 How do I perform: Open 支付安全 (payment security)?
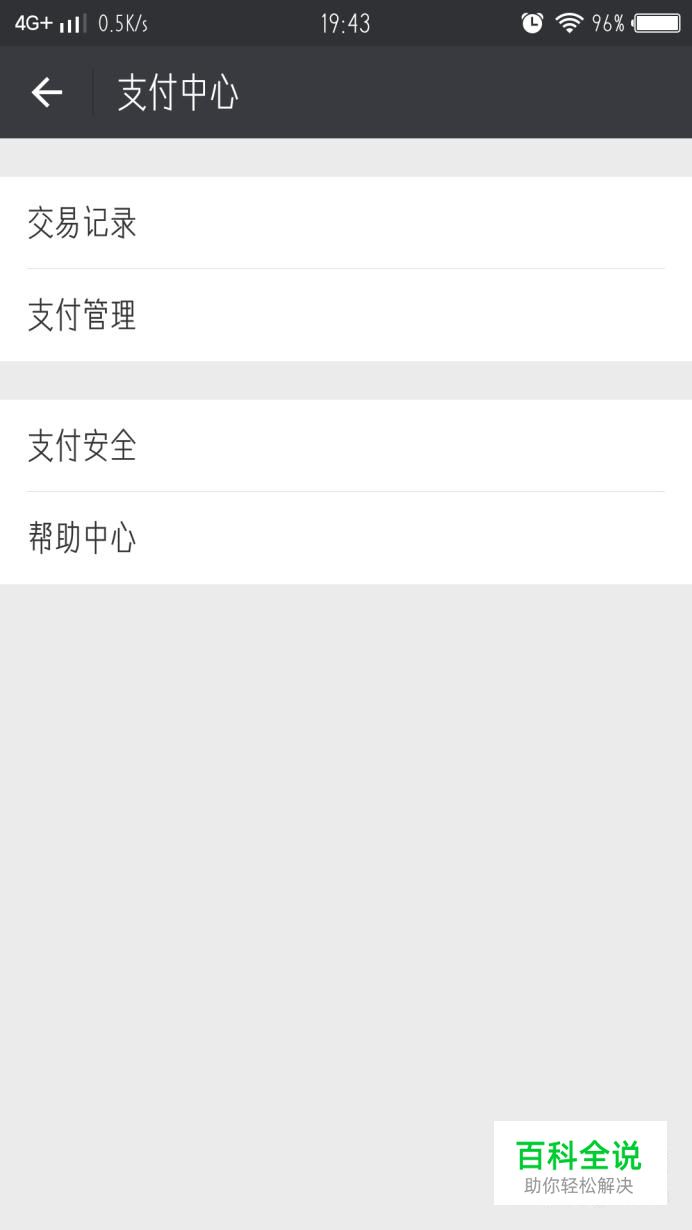[x=346, y=446]
